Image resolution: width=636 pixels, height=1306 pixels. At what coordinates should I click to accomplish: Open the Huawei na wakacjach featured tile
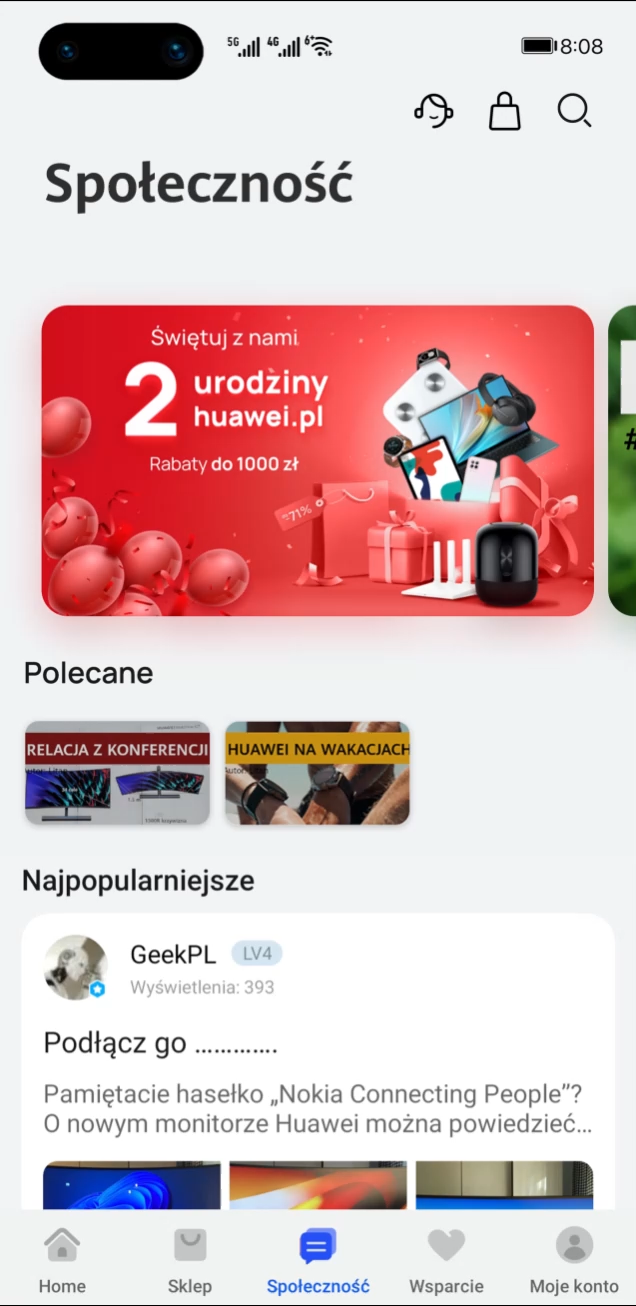317,773
